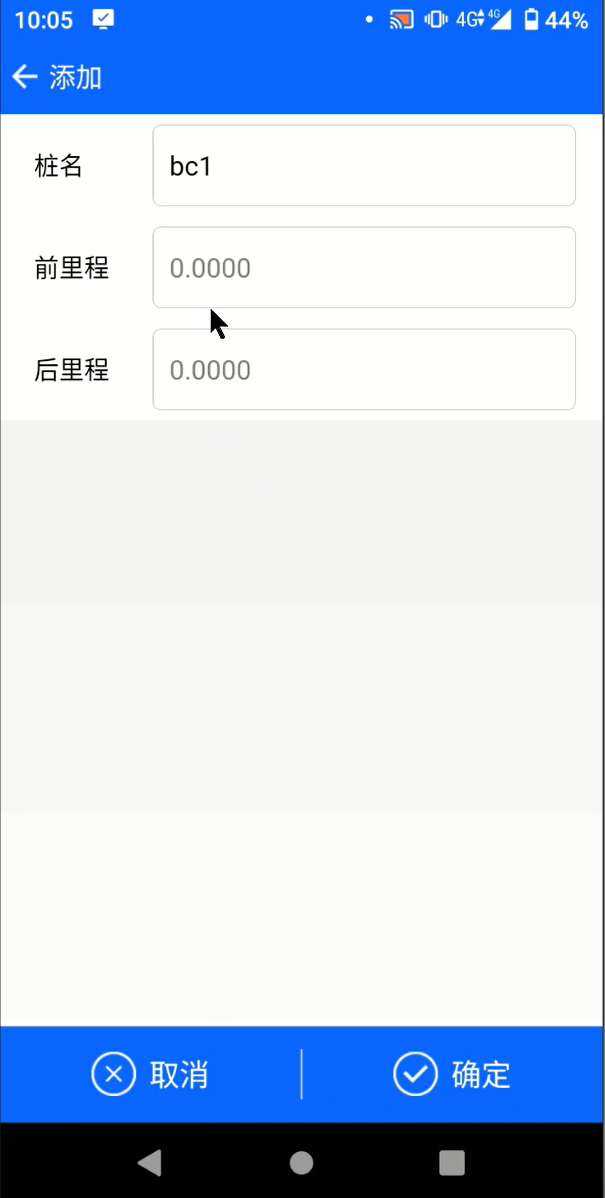Cancel with the 取消 button

click(150, 1074)
